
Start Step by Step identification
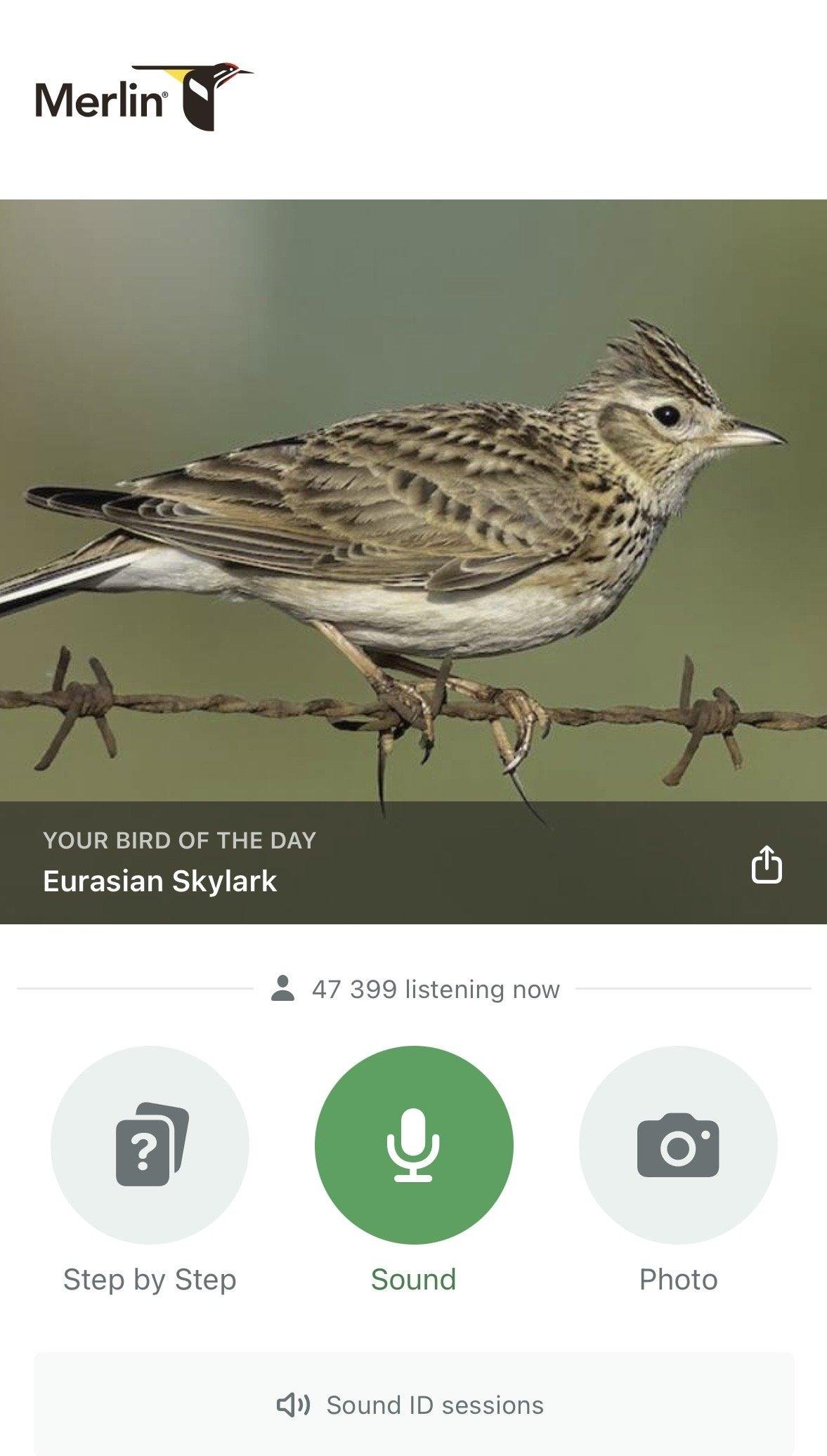point(150,1144)
